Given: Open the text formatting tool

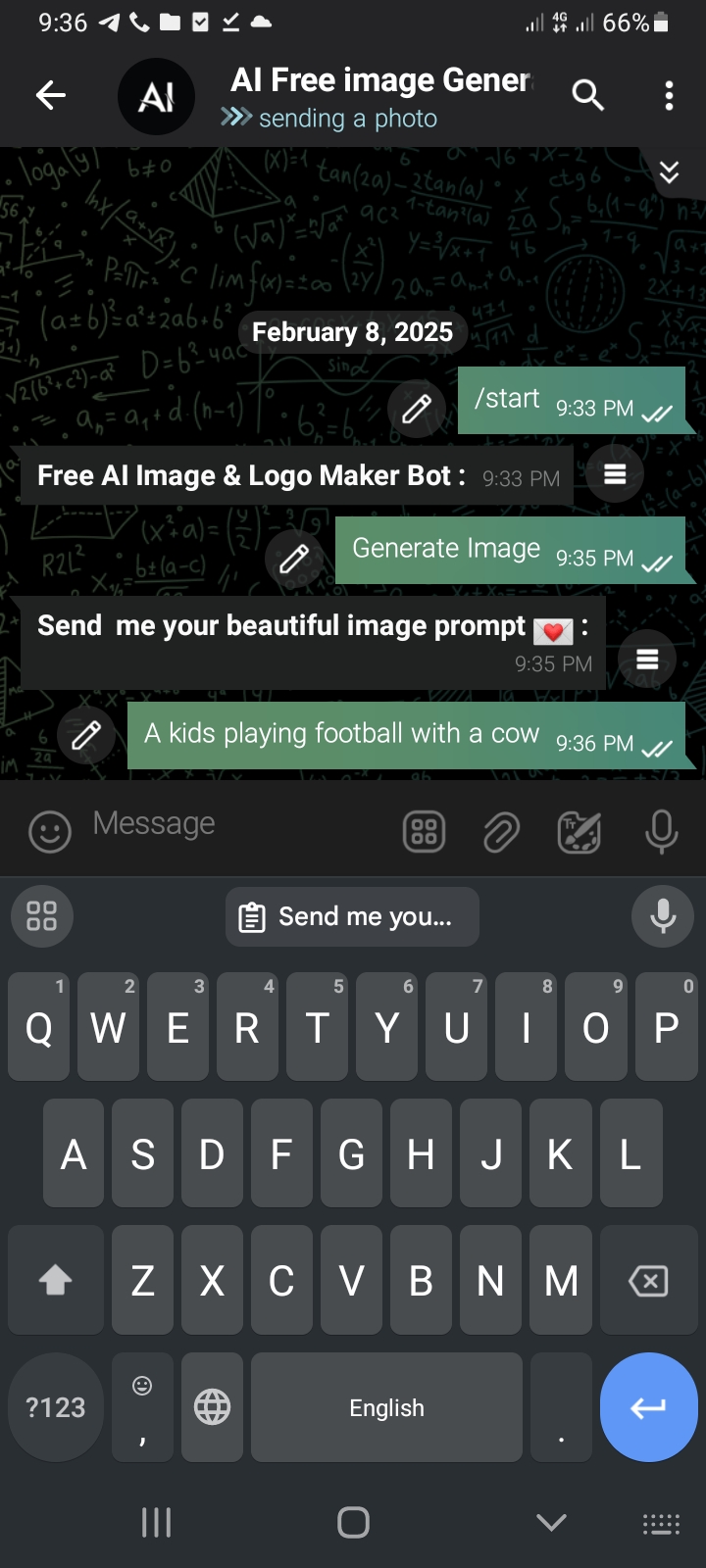Looking at the screenshot, I should (x=579, y=832).
